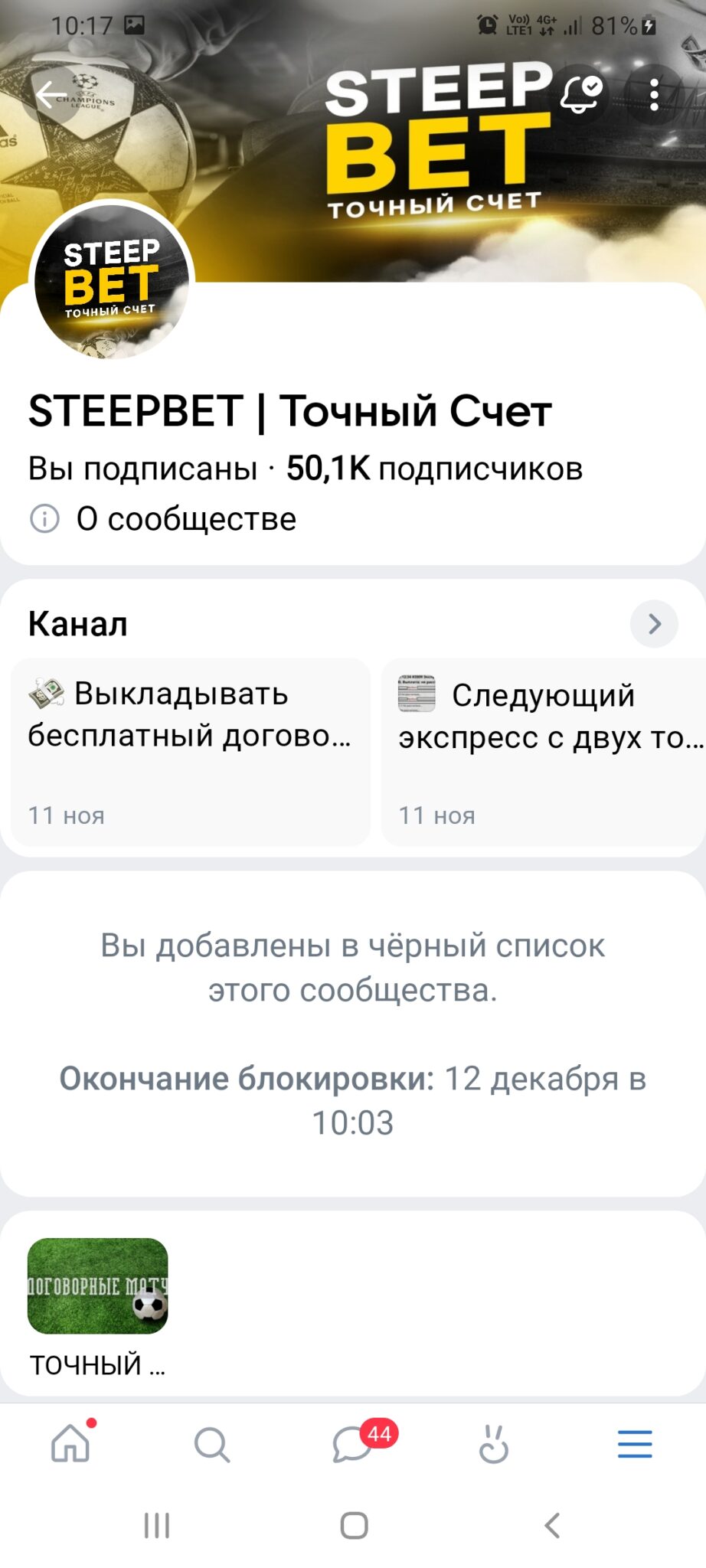This screenshot has height=1568, width=706.
Task: Go back using the top arrow
Action: point(52,95)
